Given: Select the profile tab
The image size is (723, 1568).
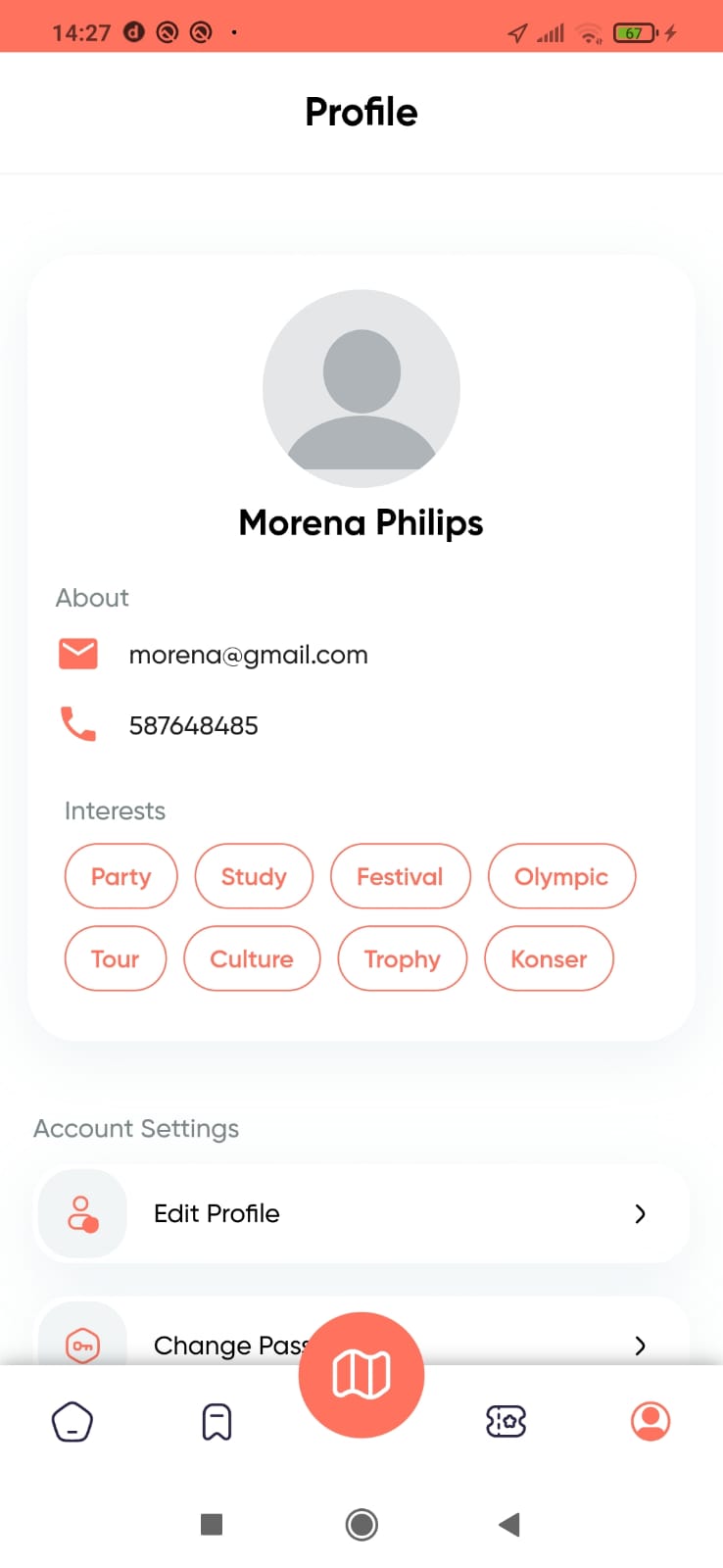Looking at the screenshot, I should [x=650, y=1421].
